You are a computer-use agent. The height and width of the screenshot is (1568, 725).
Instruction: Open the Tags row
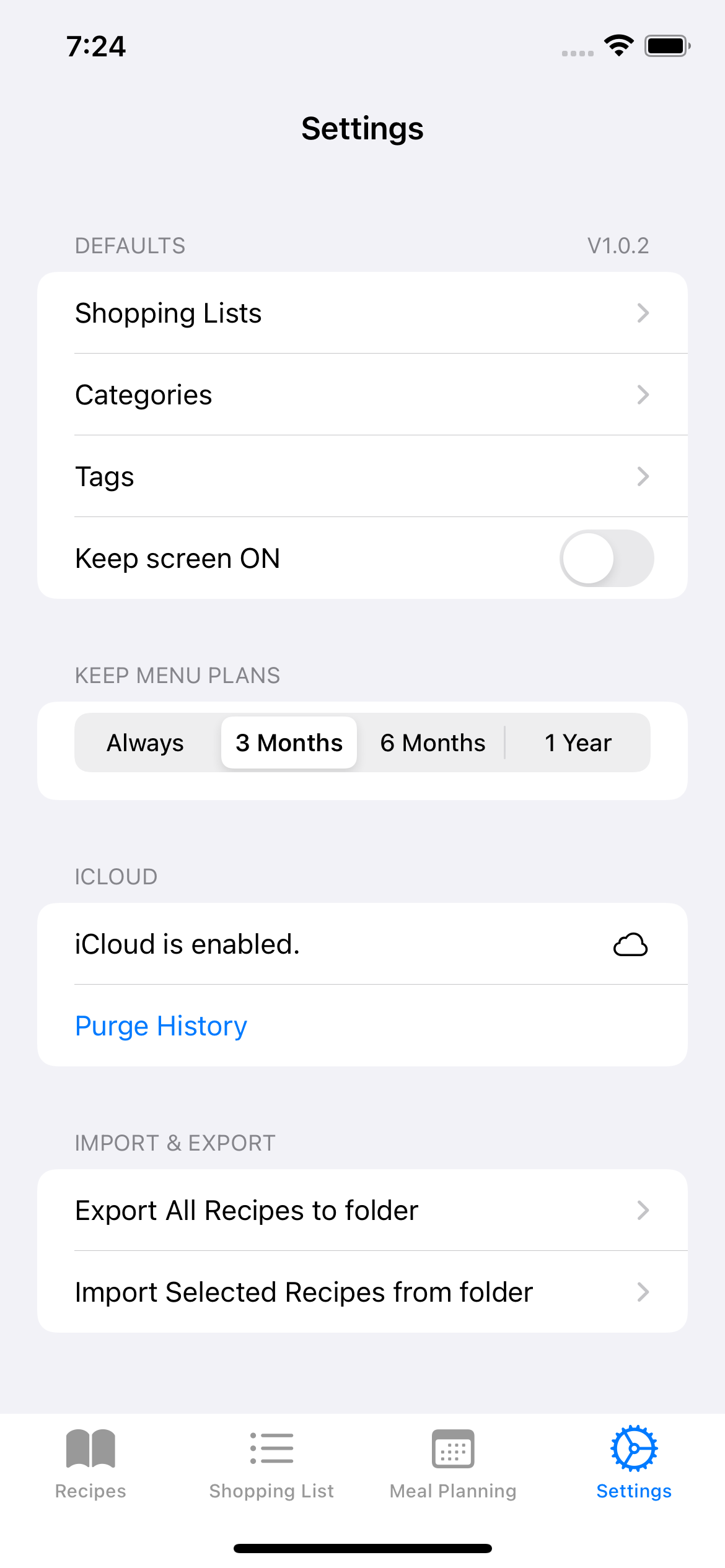tap(362, 476)
